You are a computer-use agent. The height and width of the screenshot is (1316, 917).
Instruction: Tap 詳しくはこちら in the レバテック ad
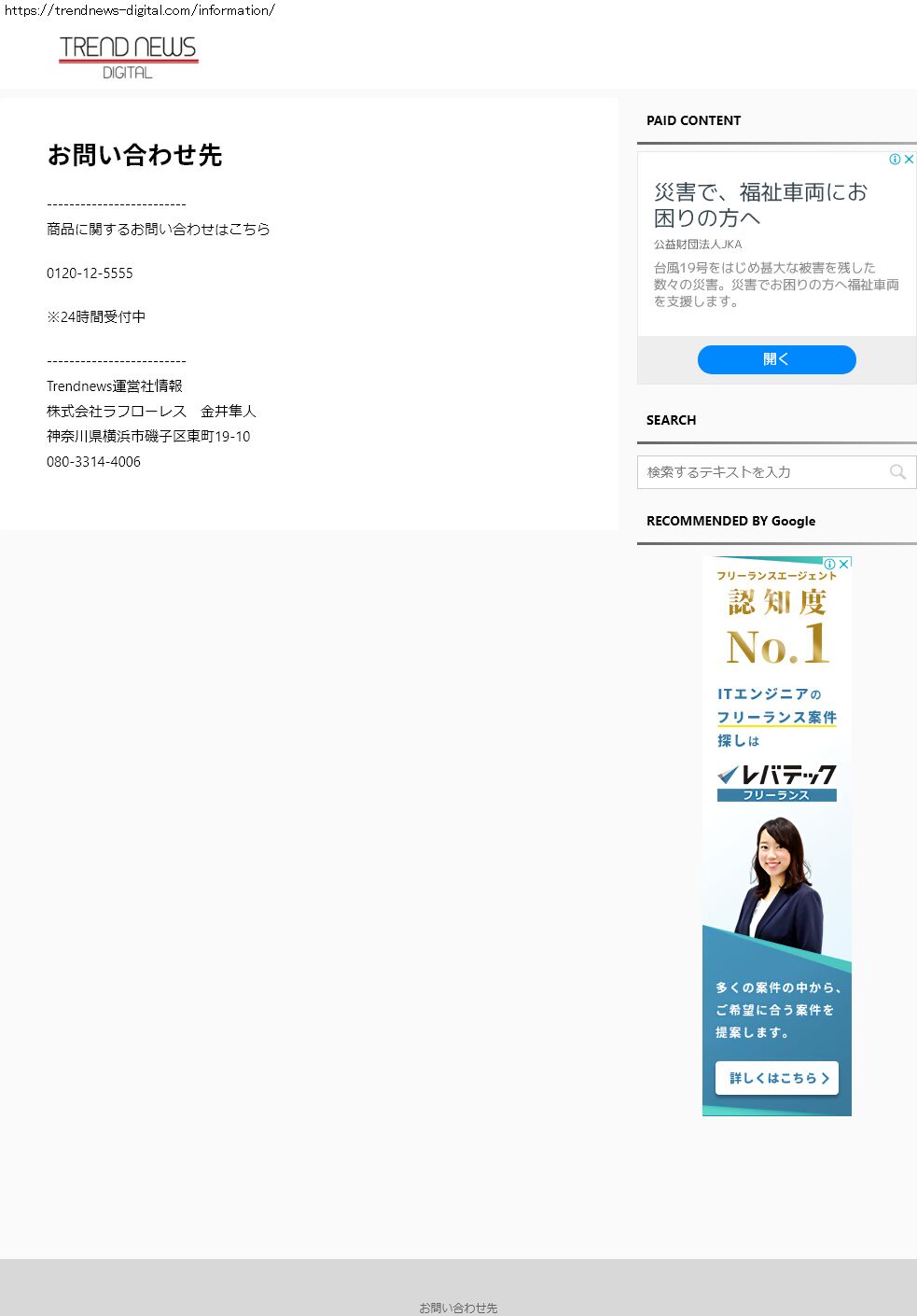[x=777, y=1078]
